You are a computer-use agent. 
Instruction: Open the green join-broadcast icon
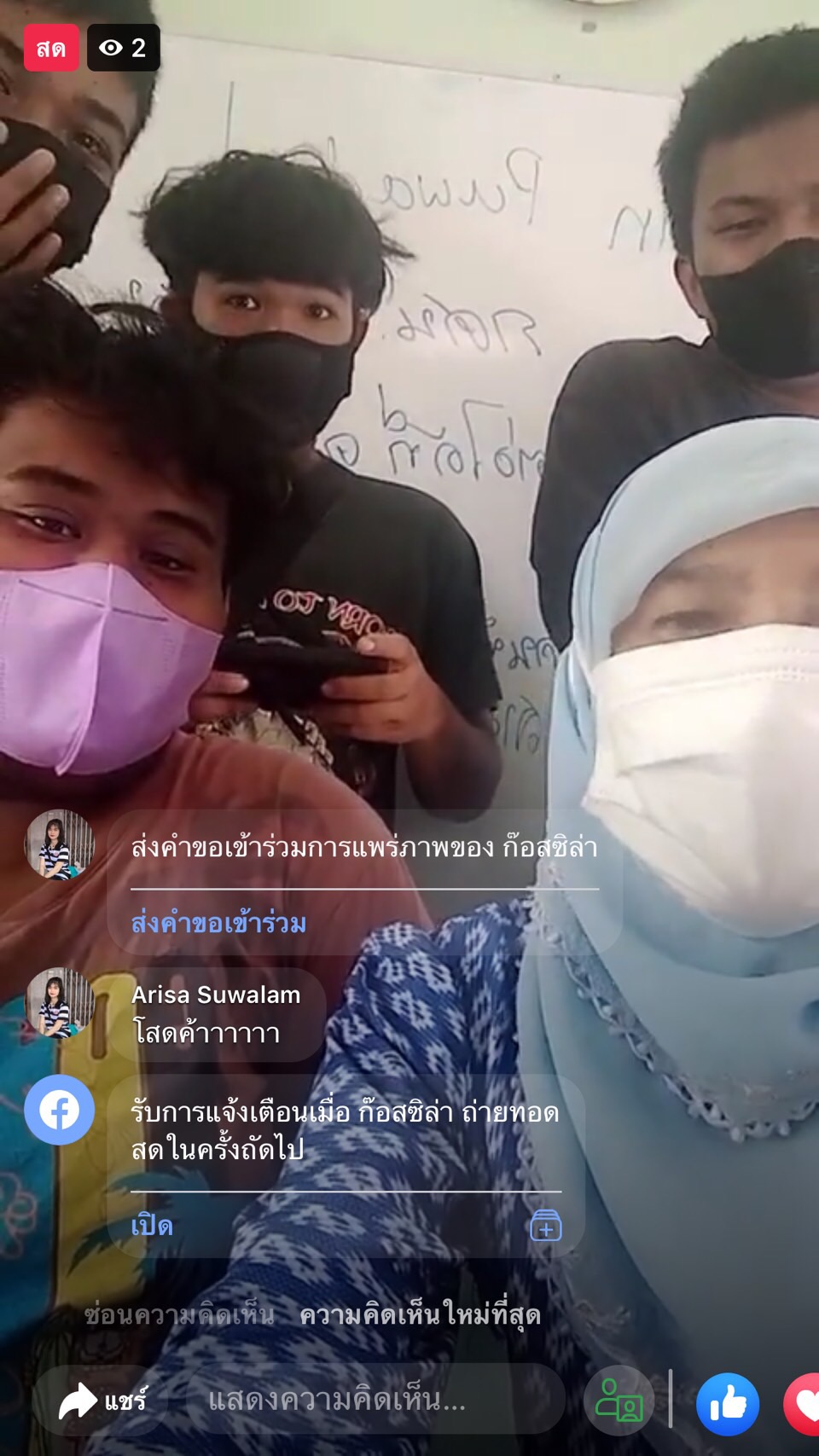[619, 1401]
